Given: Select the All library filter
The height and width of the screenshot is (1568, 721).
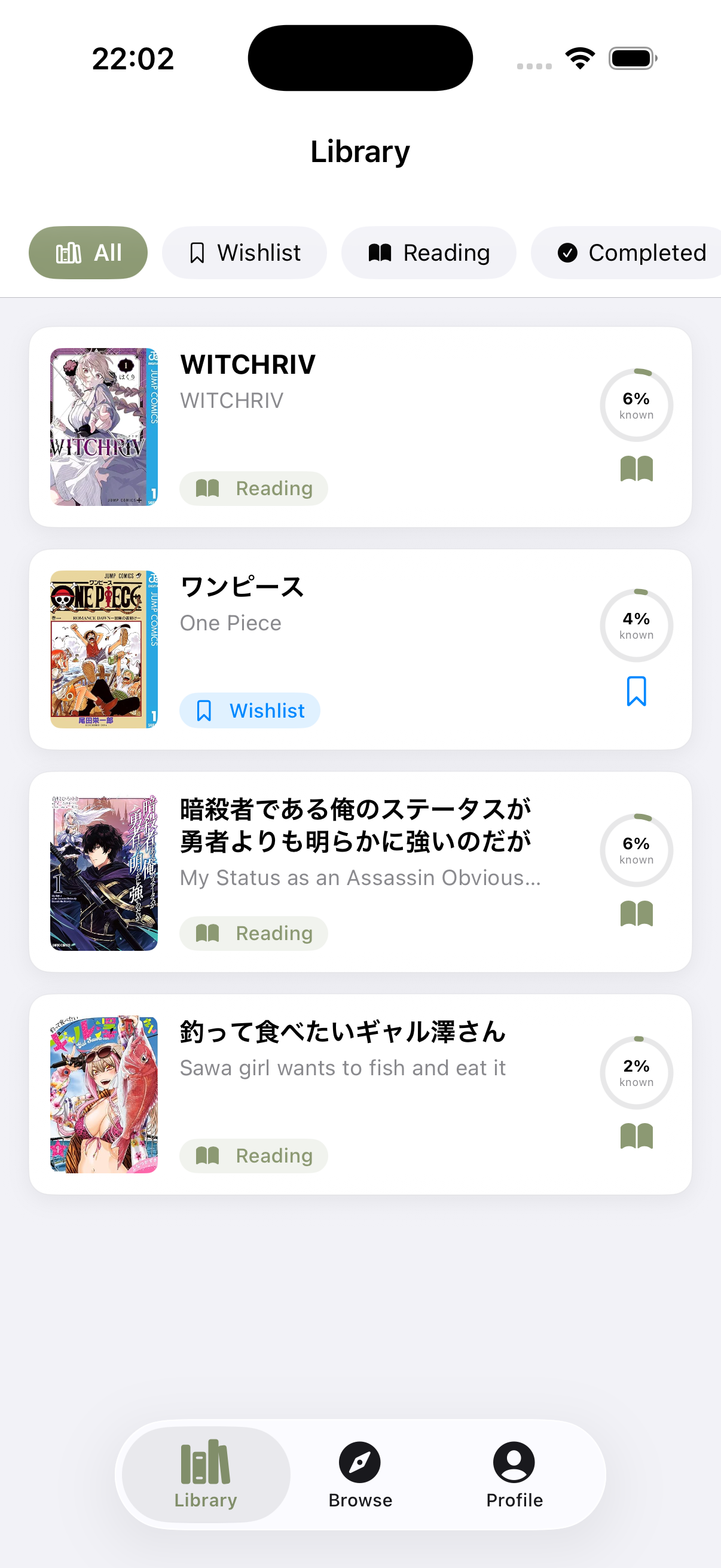Looking at the screenshot, I should coord(88,252).
